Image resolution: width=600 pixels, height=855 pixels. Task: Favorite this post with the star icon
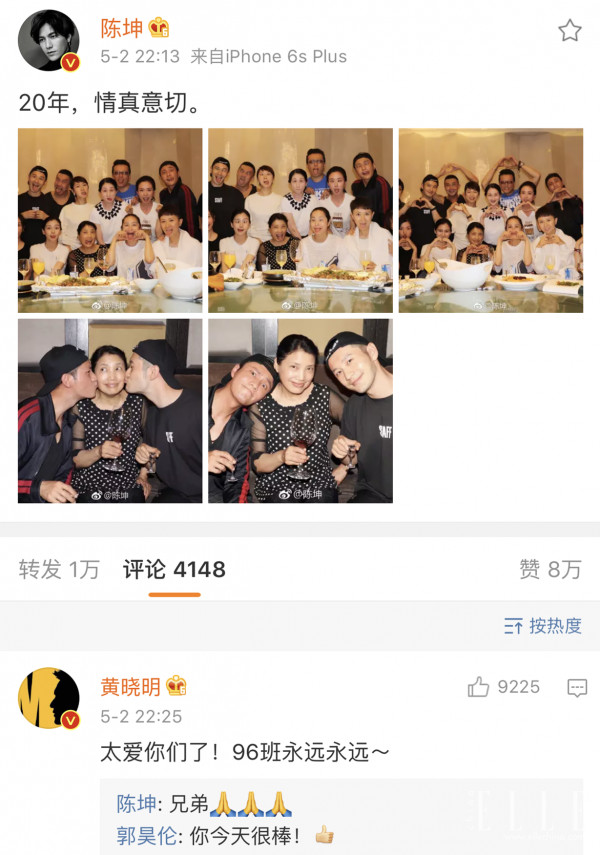point(569,31)
